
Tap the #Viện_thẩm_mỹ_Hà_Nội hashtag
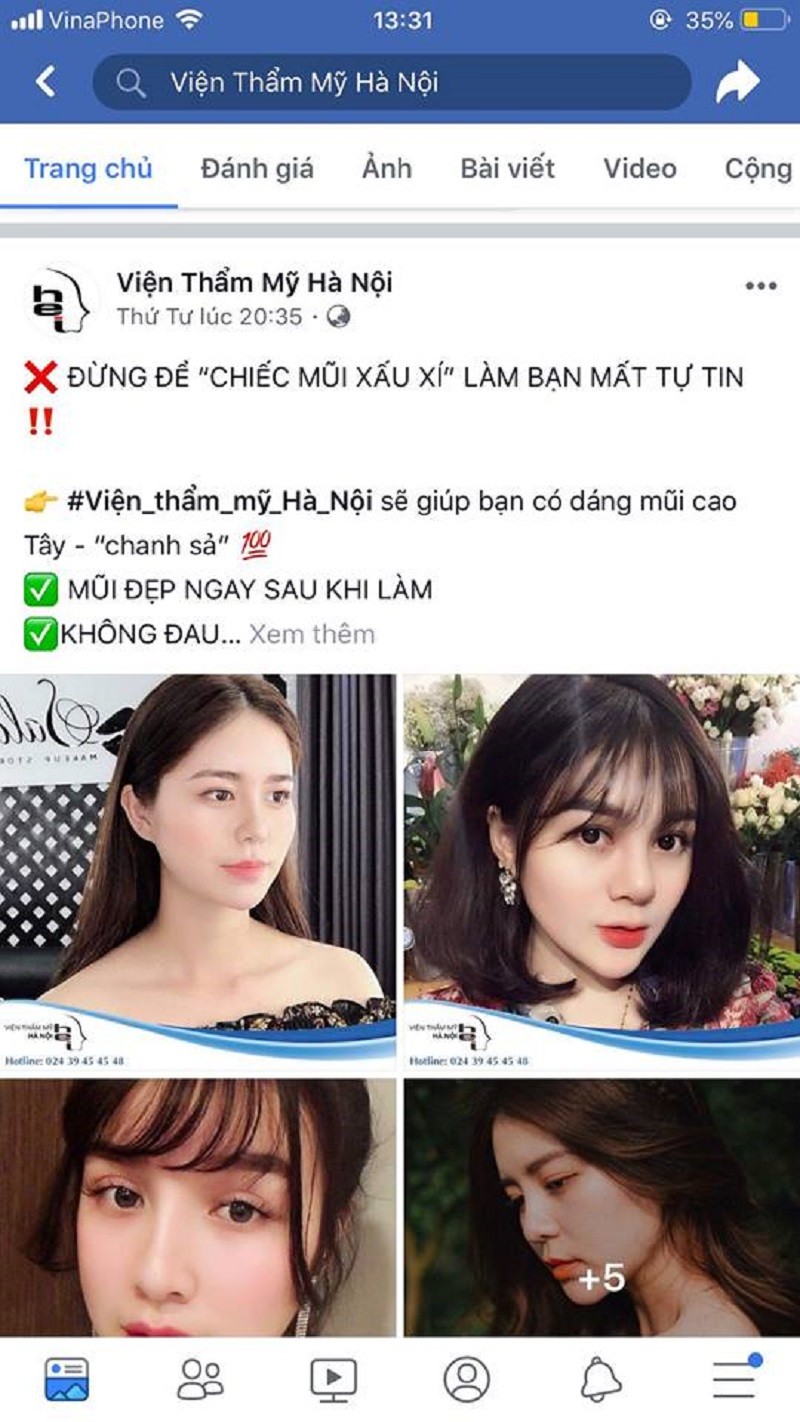220,501
